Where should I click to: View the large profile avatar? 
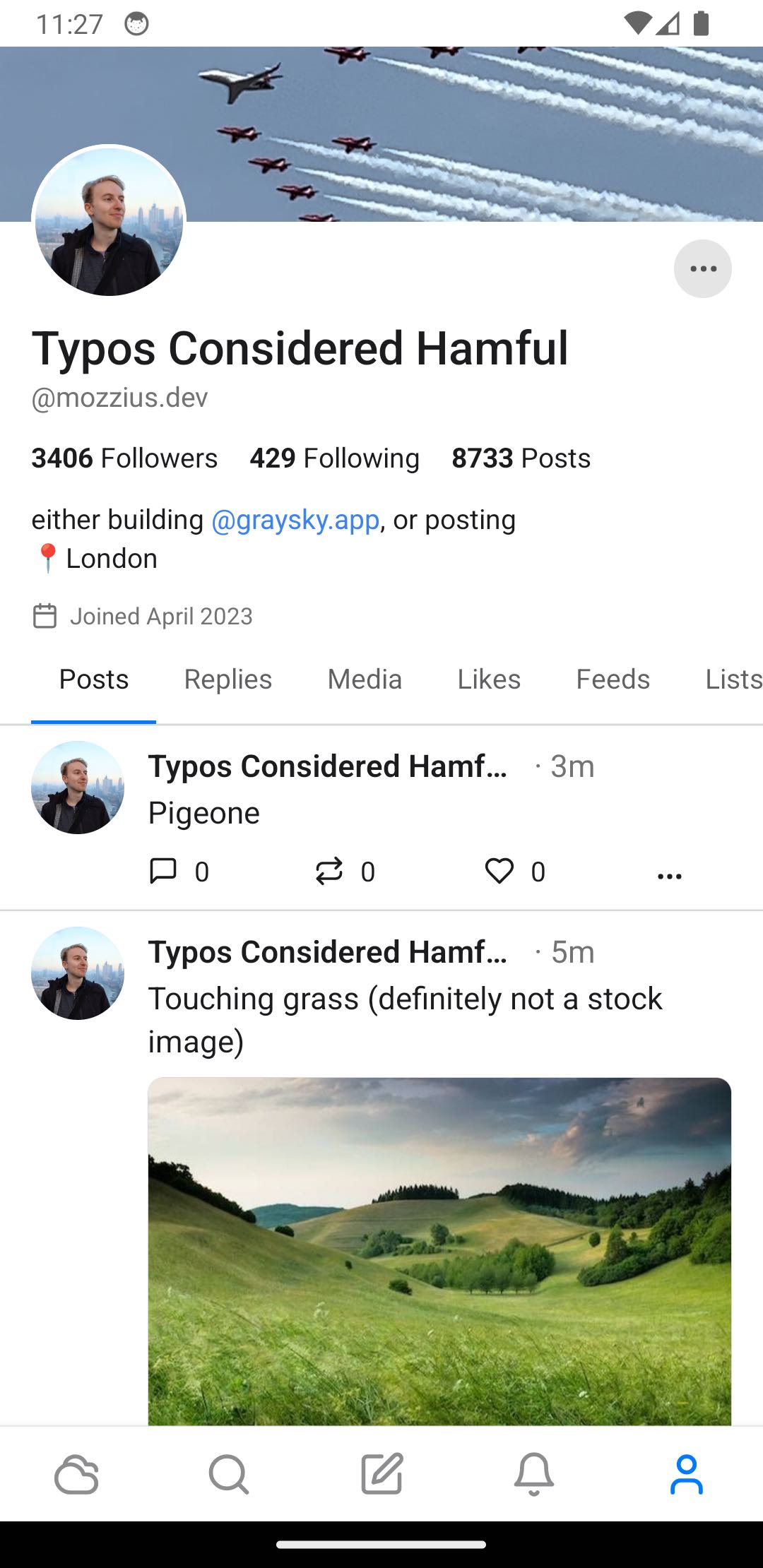(109, 221)
